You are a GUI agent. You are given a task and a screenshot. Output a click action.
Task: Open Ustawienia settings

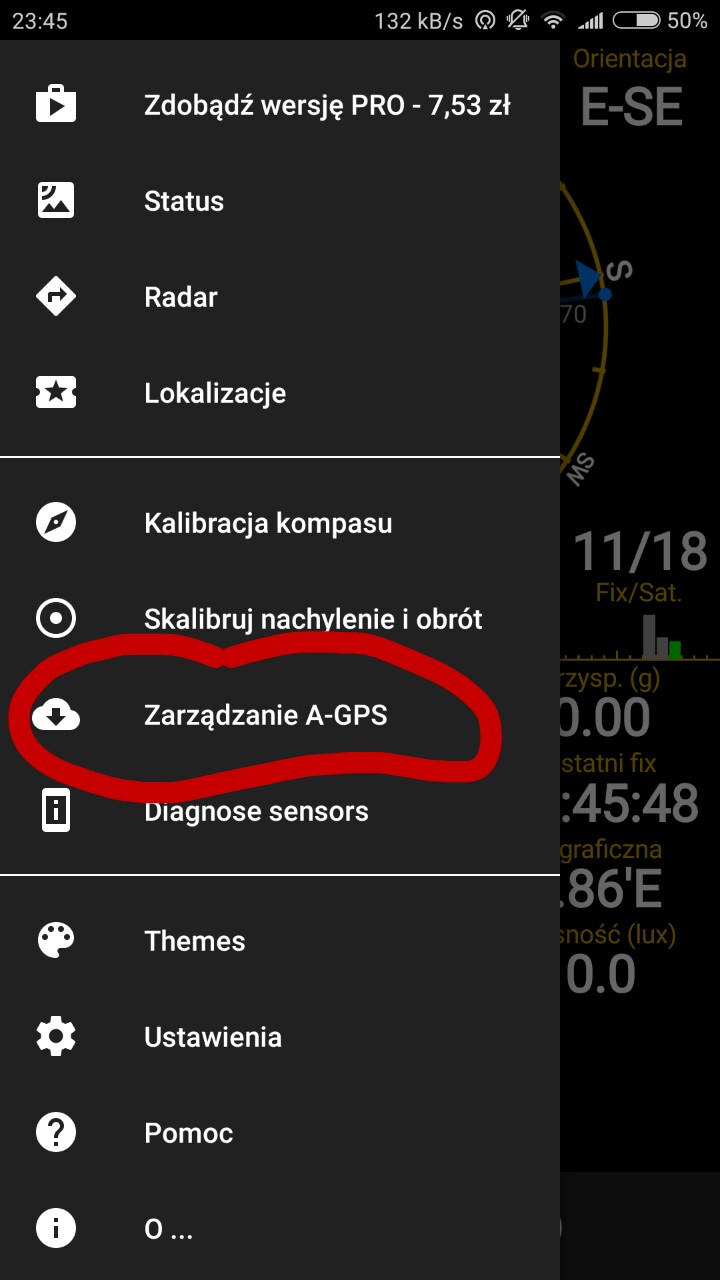(213, 1037)
